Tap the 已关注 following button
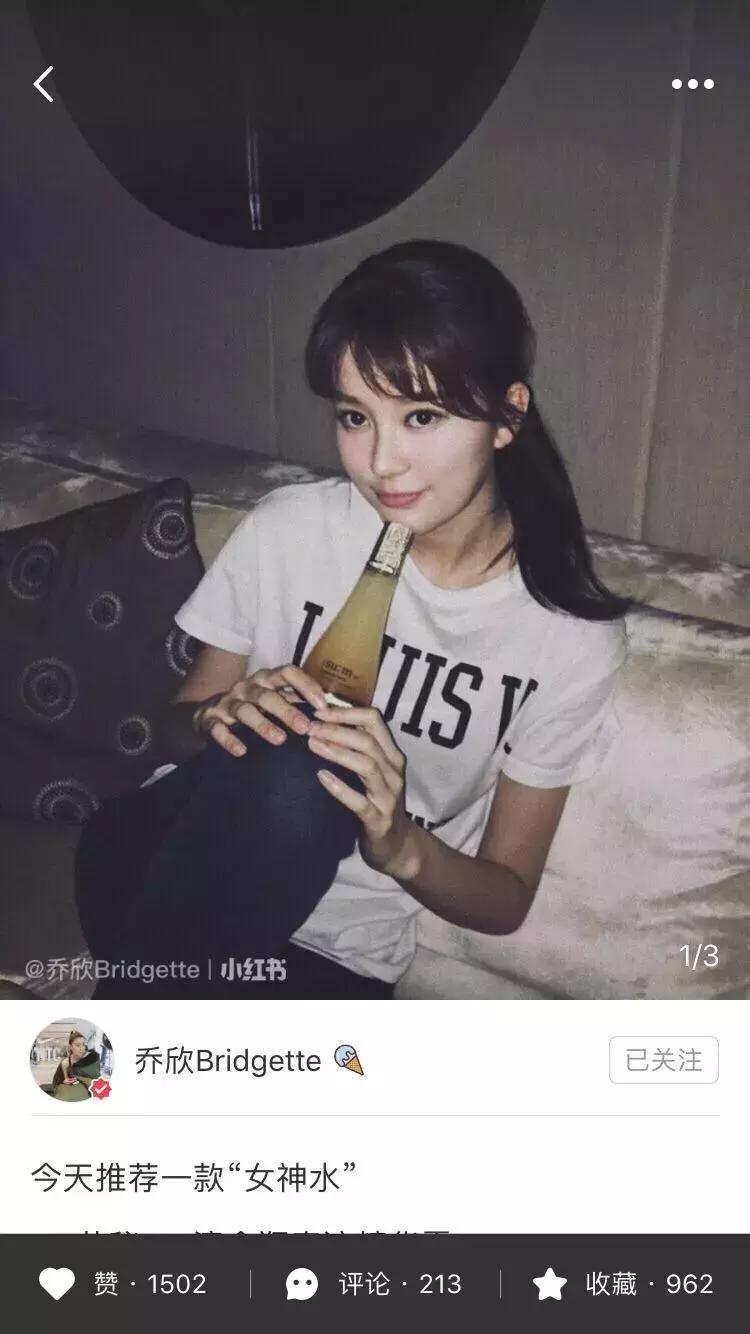The image size is (750, 1334). tap(664, 1060)
